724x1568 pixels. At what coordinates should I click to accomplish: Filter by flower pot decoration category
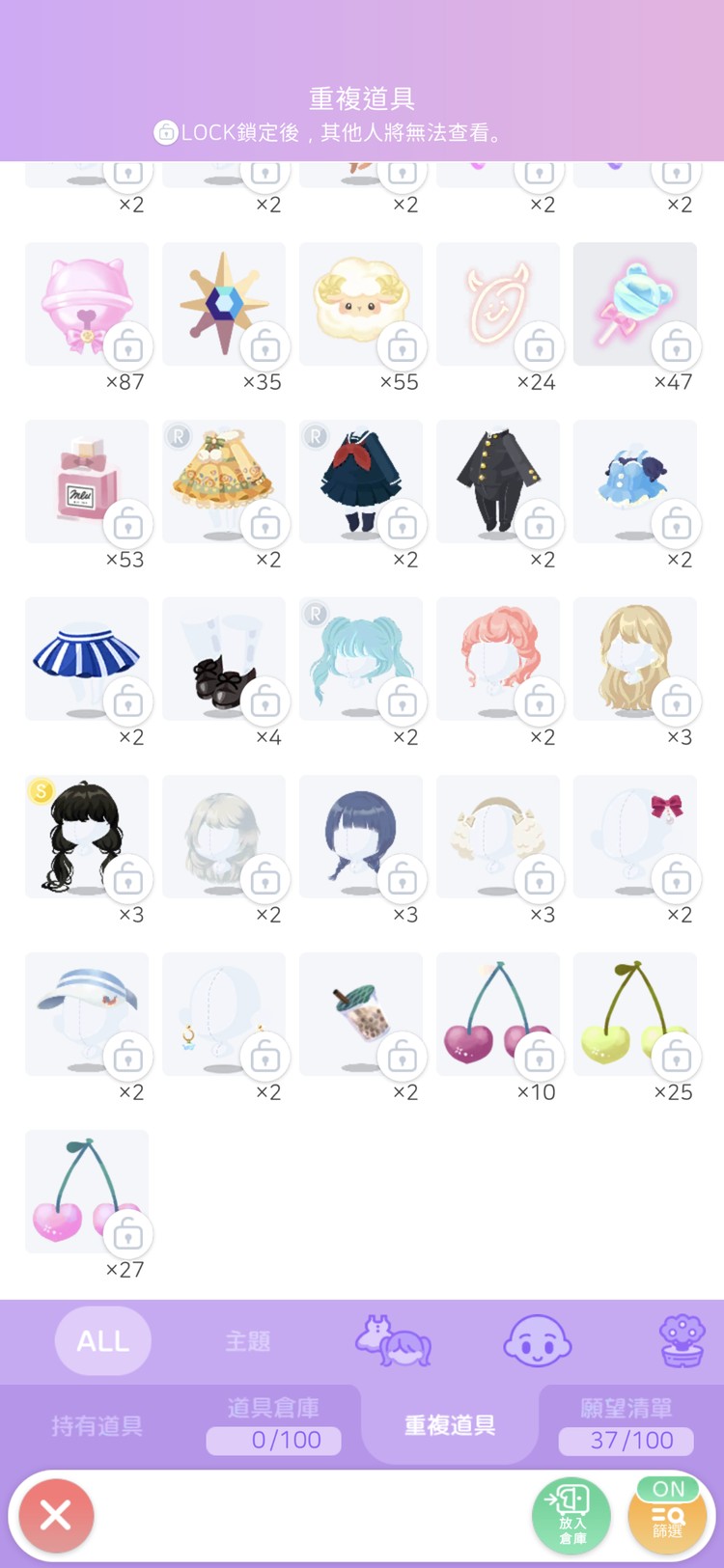coord(682,1340)
